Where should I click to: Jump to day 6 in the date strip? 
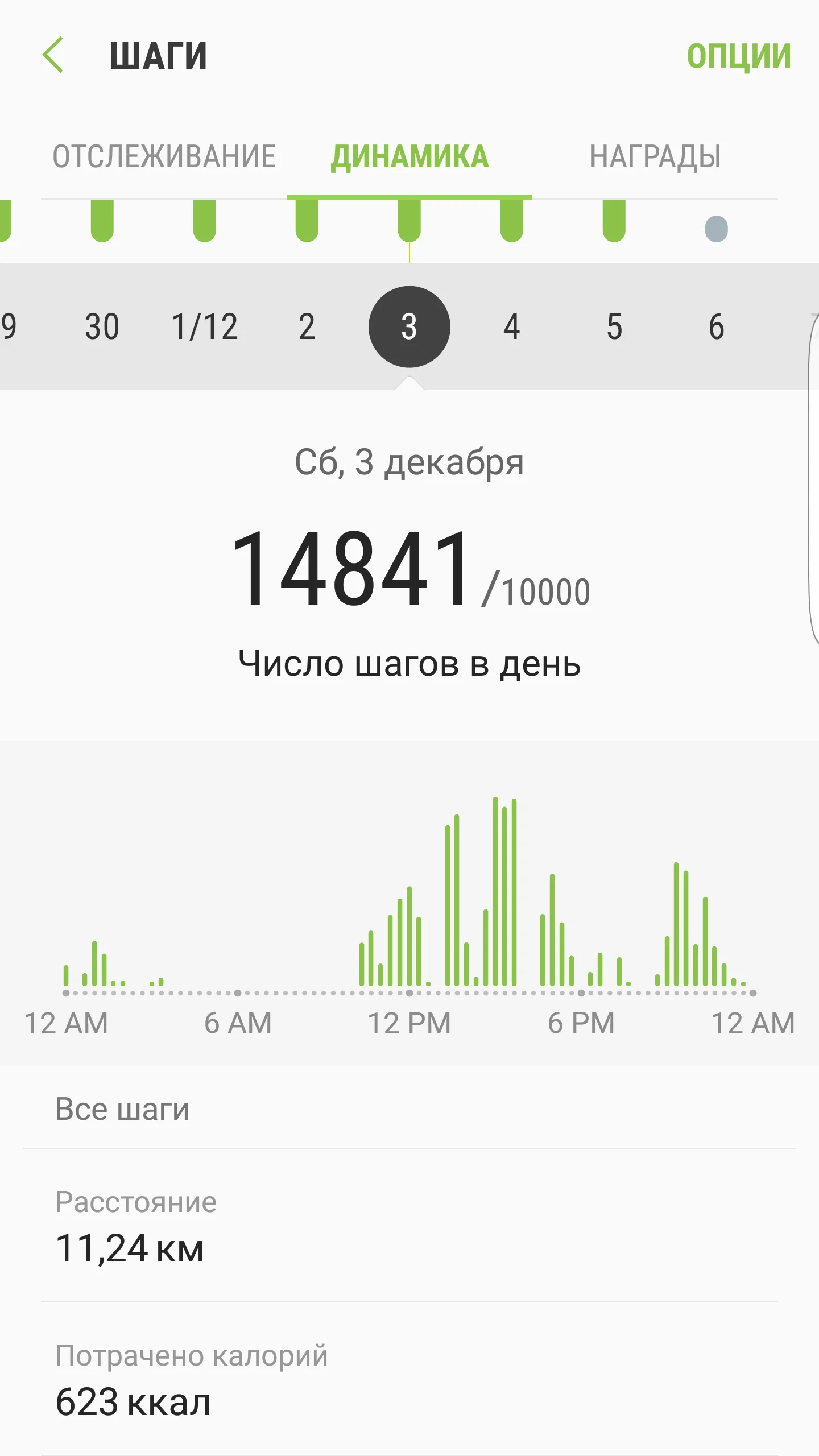[717, 327]
